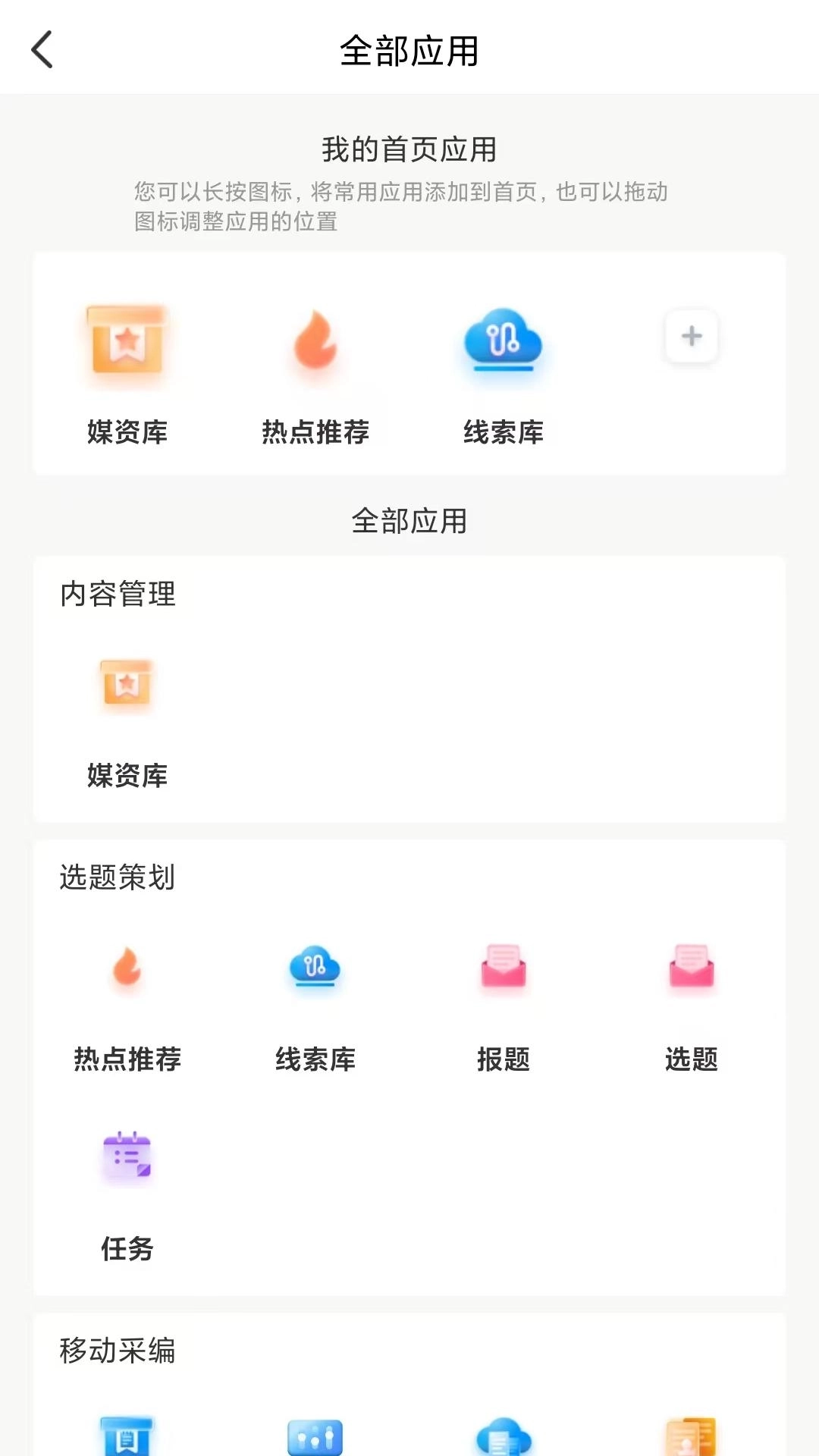Open the 媒资库 app in 我的首页应用
819x1456 pixels.
[x=127, y=345]
